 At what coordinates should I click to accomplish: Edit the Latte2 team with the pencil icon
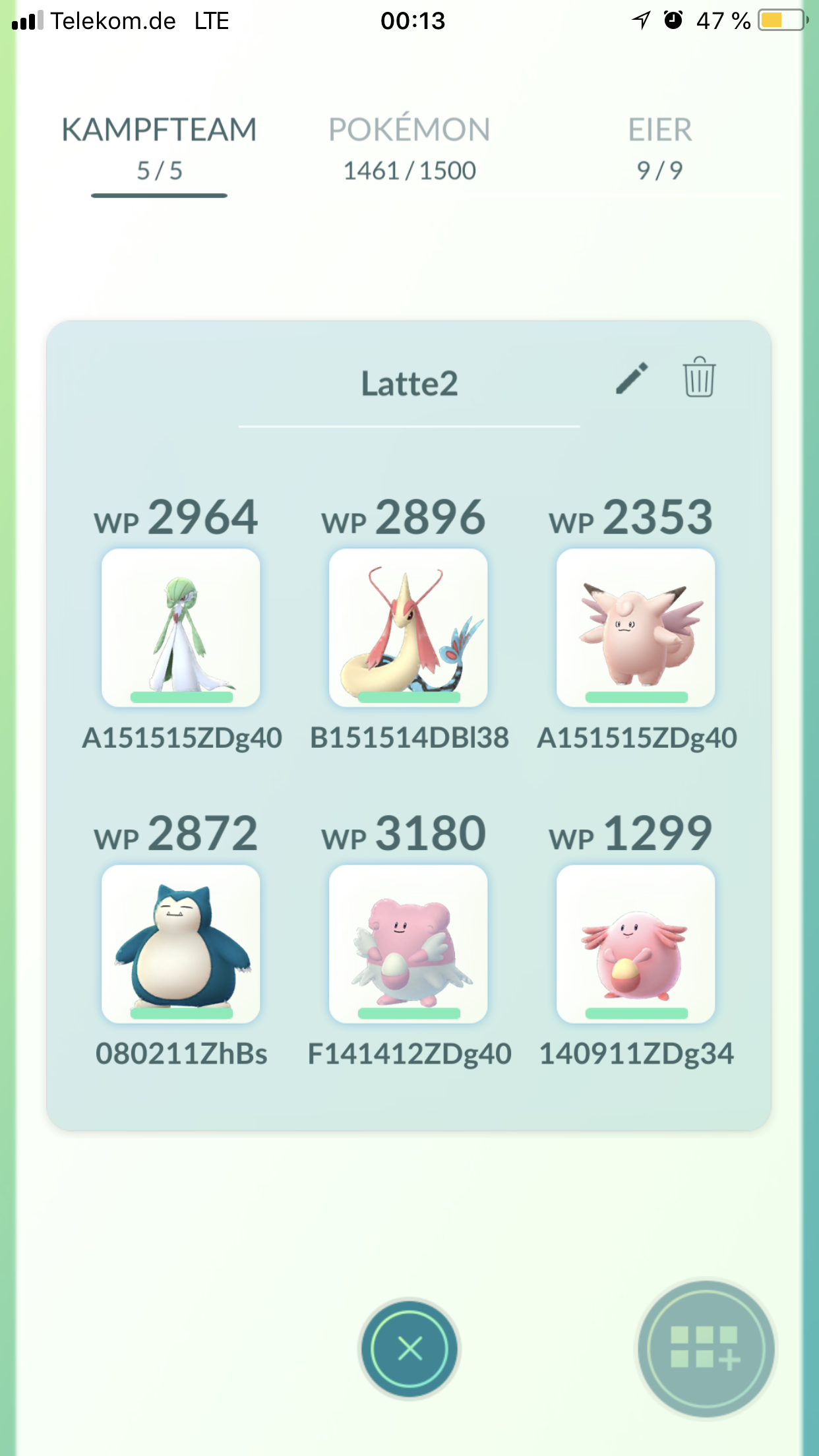632,379
